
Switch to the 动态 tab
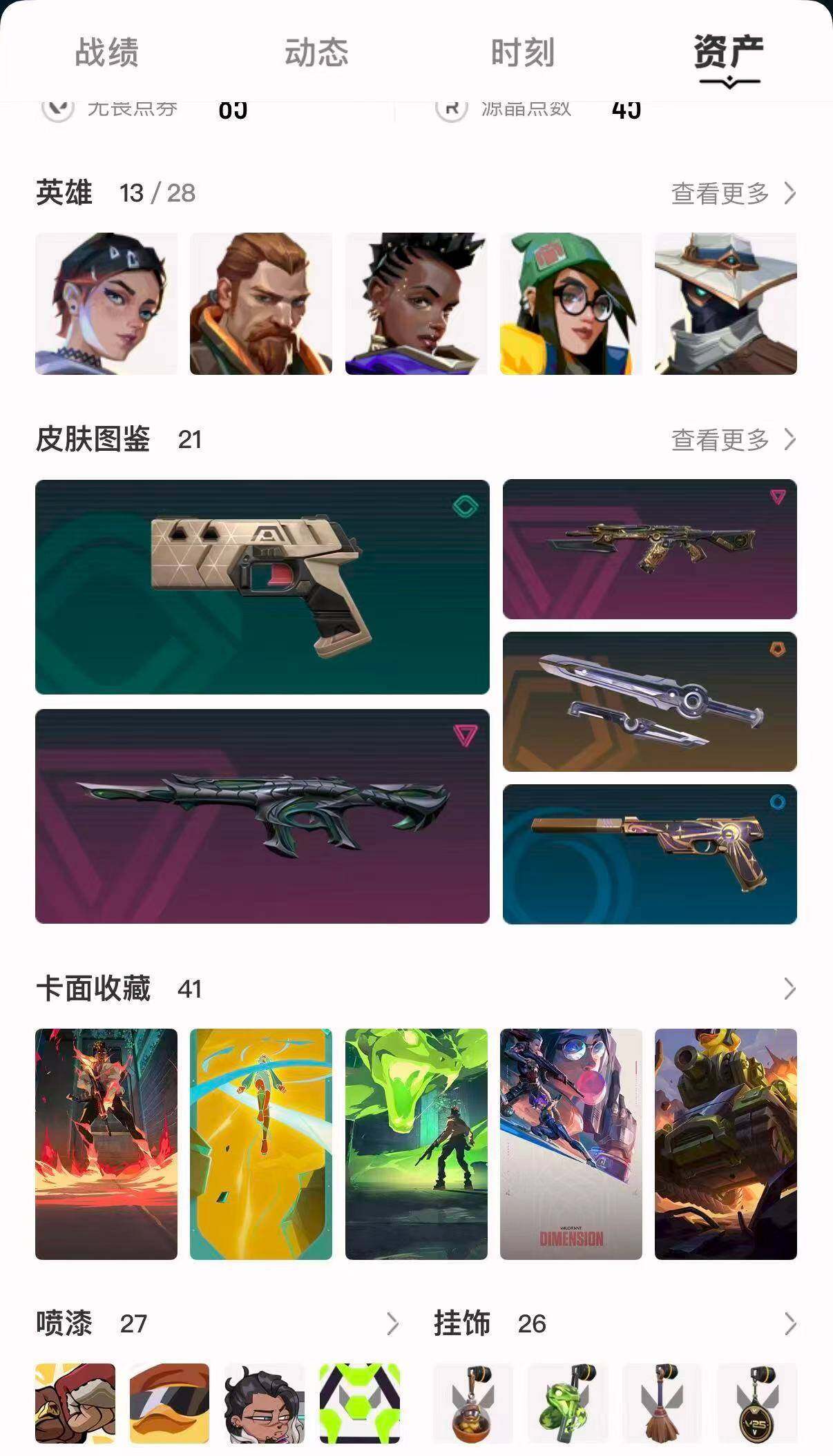(316, 52)
